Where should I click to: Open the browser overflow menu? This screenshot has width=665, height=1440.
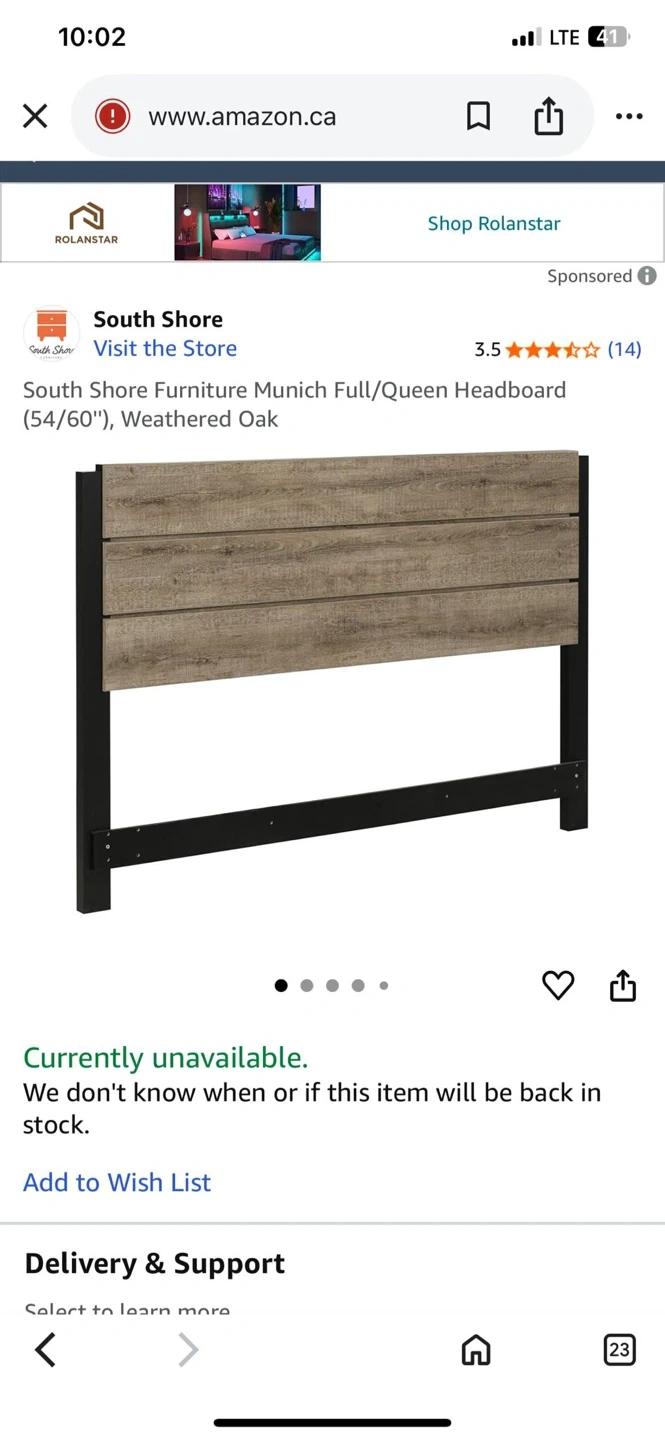tap(629, 117)
